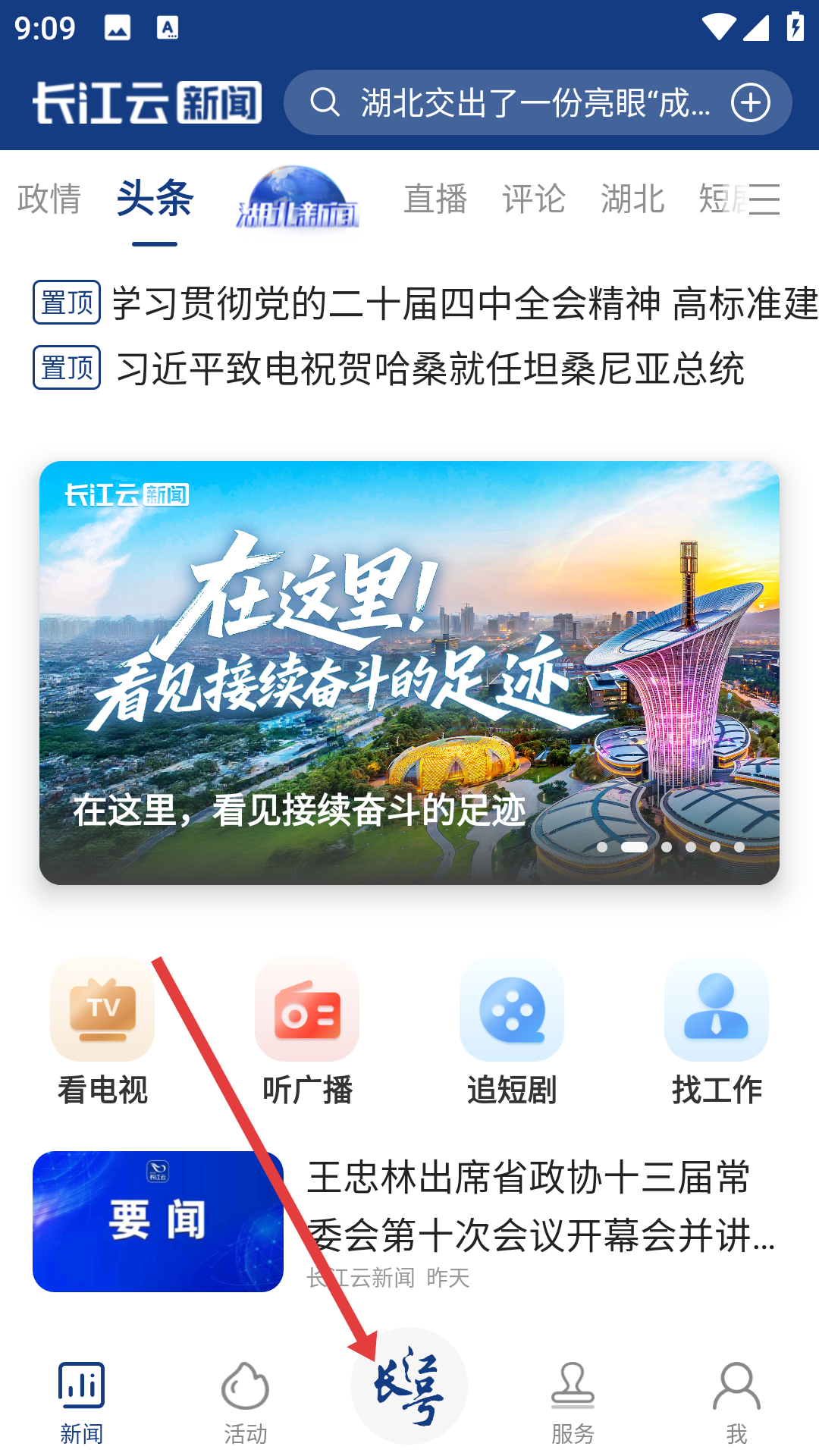Switch to the 政情 tab
The width and height of the screenshot is (819, 1456).
coord(49,199)
